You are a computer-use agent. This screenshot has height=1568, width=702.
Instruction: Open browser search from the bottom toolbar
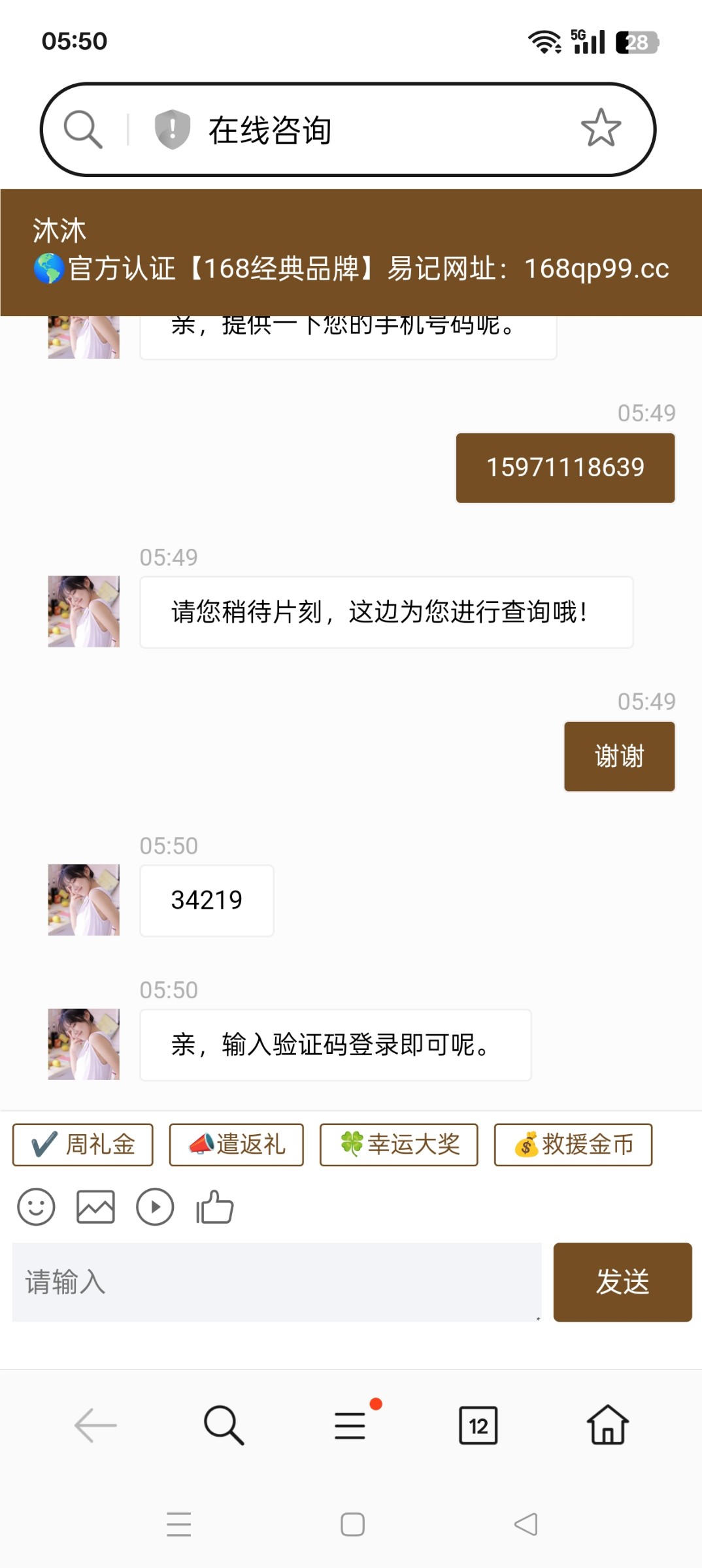click(x=224, y=1425)
